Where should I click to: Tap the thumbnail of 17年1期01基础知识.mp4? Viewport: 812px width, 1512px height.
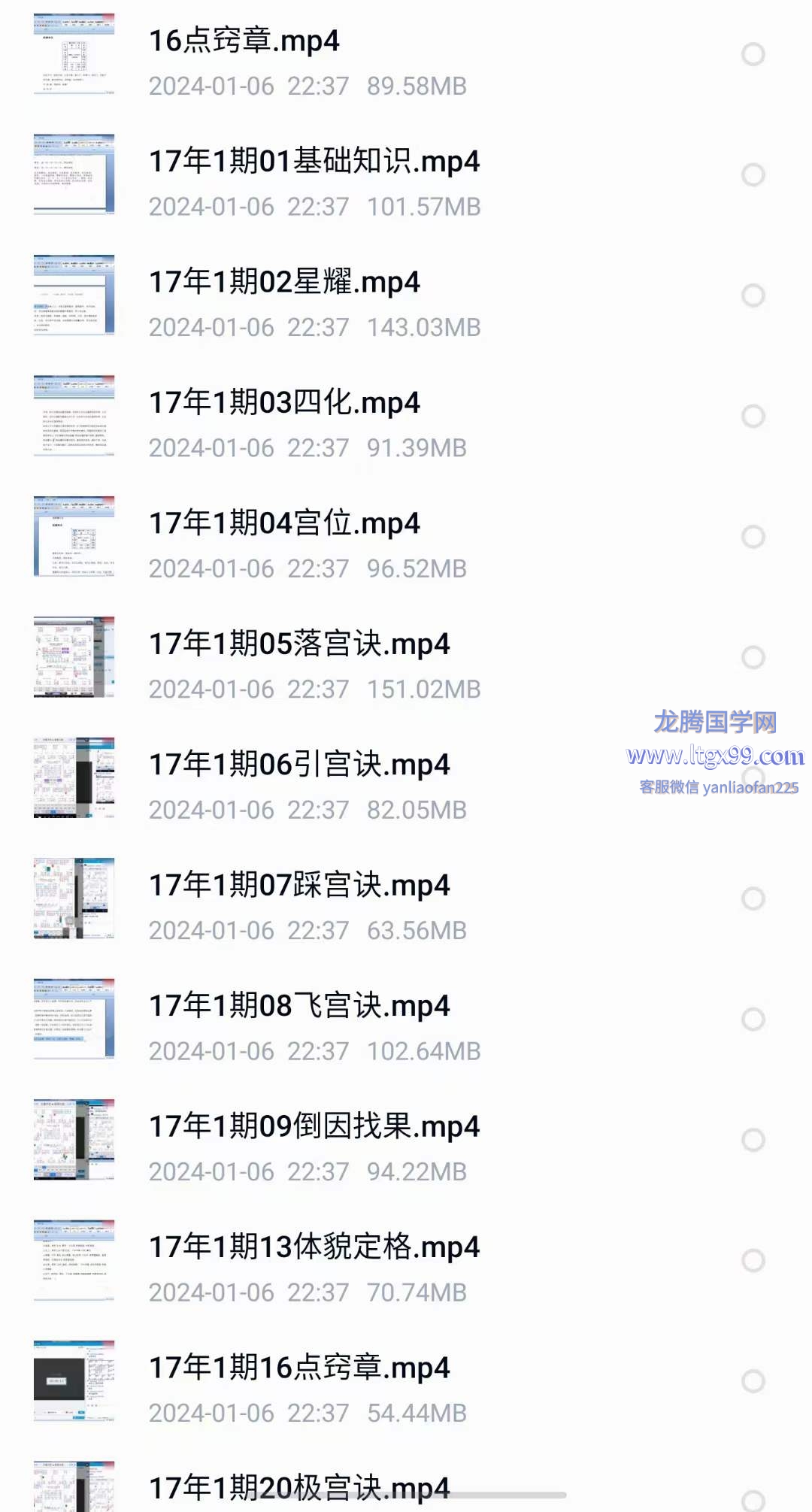click(74, 175)
